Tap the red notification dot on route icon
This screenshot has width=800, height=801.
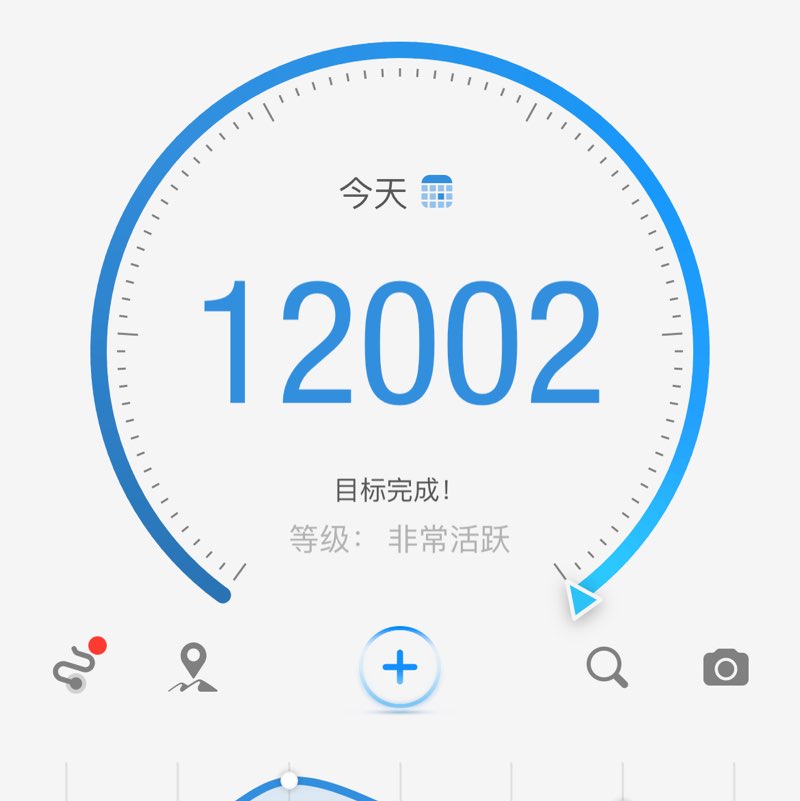[97, 644]
